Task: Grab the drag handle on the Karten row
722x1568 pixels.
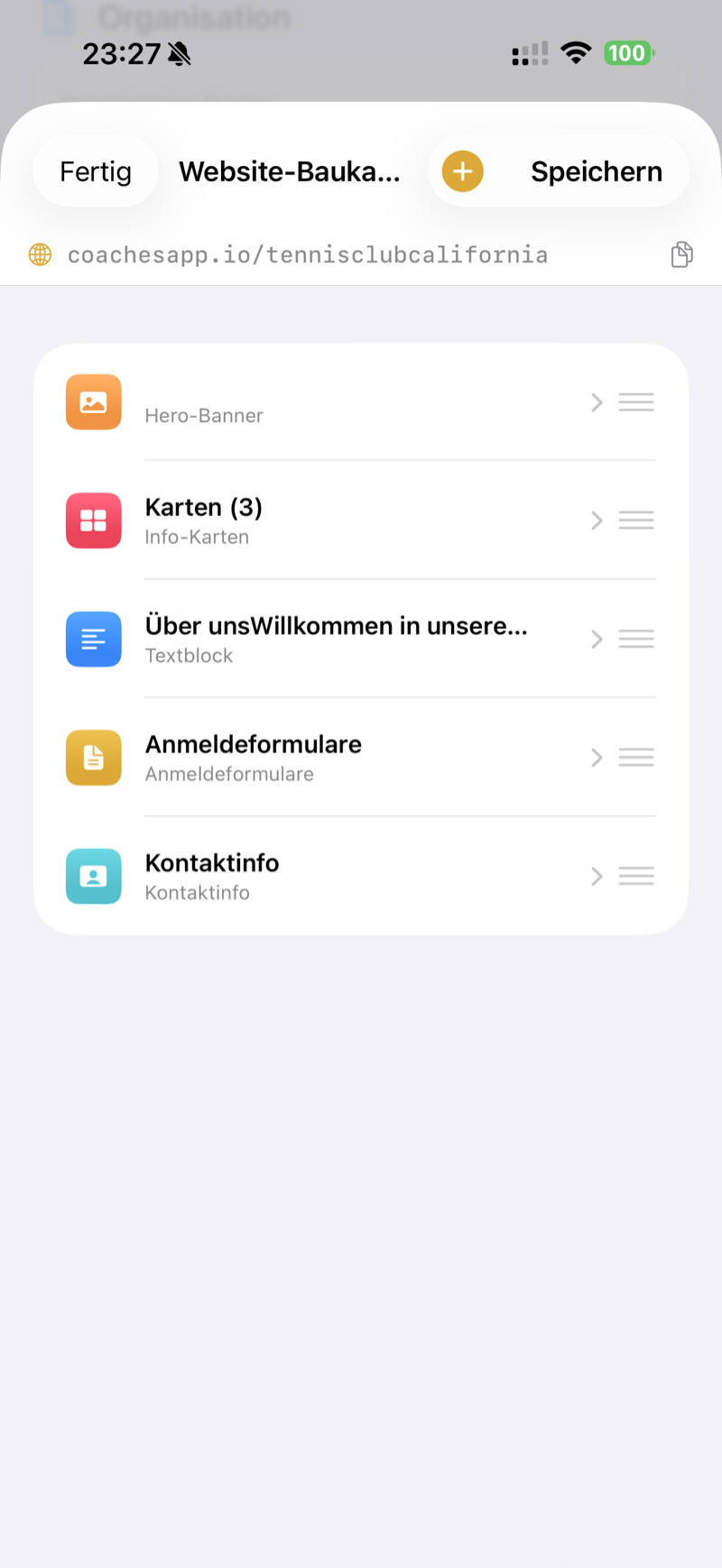Action: point(636,521)
